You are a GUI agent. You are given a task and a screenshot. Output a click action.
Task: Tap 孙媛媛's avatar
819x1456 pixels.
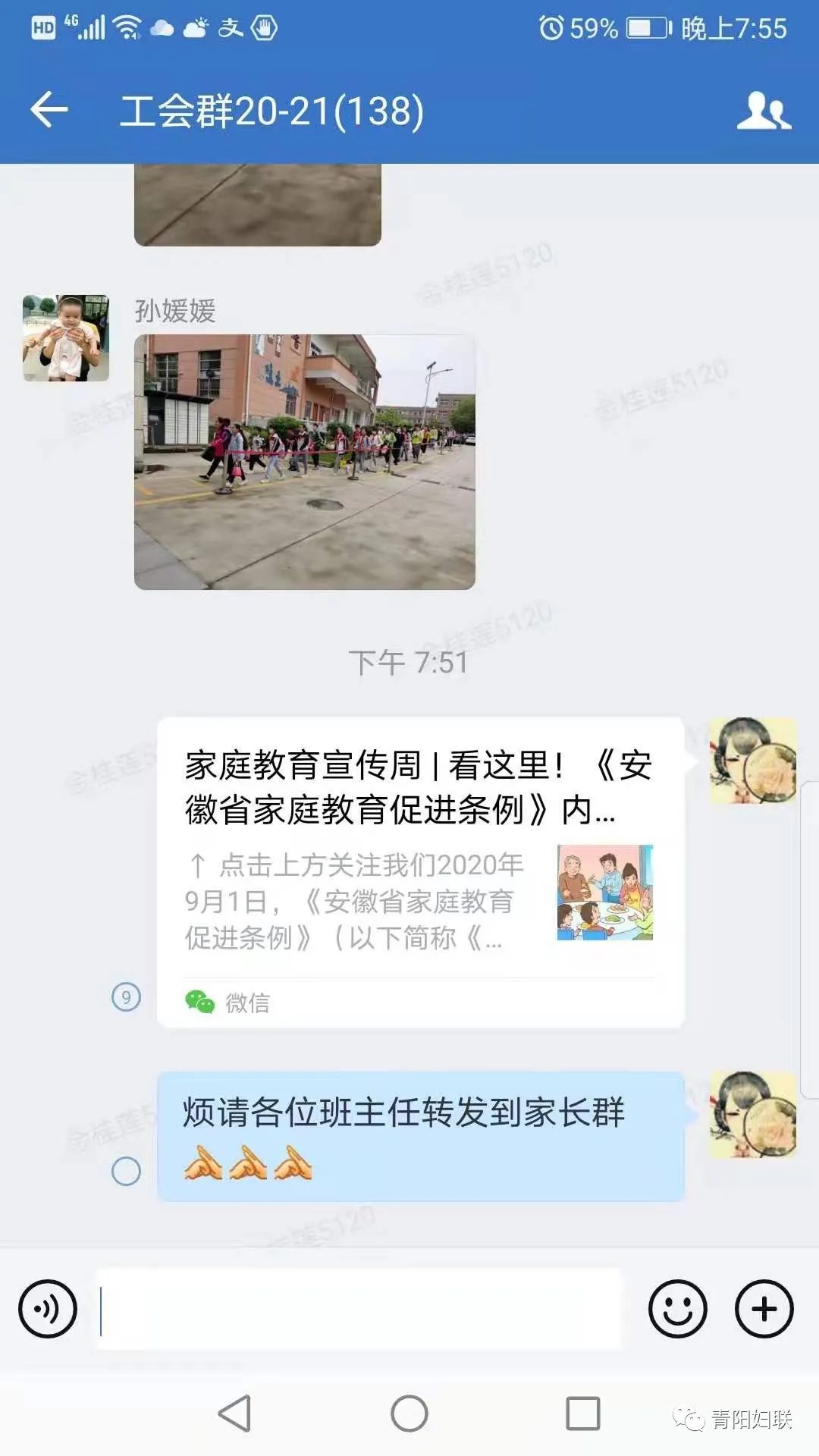coord(66,338)
